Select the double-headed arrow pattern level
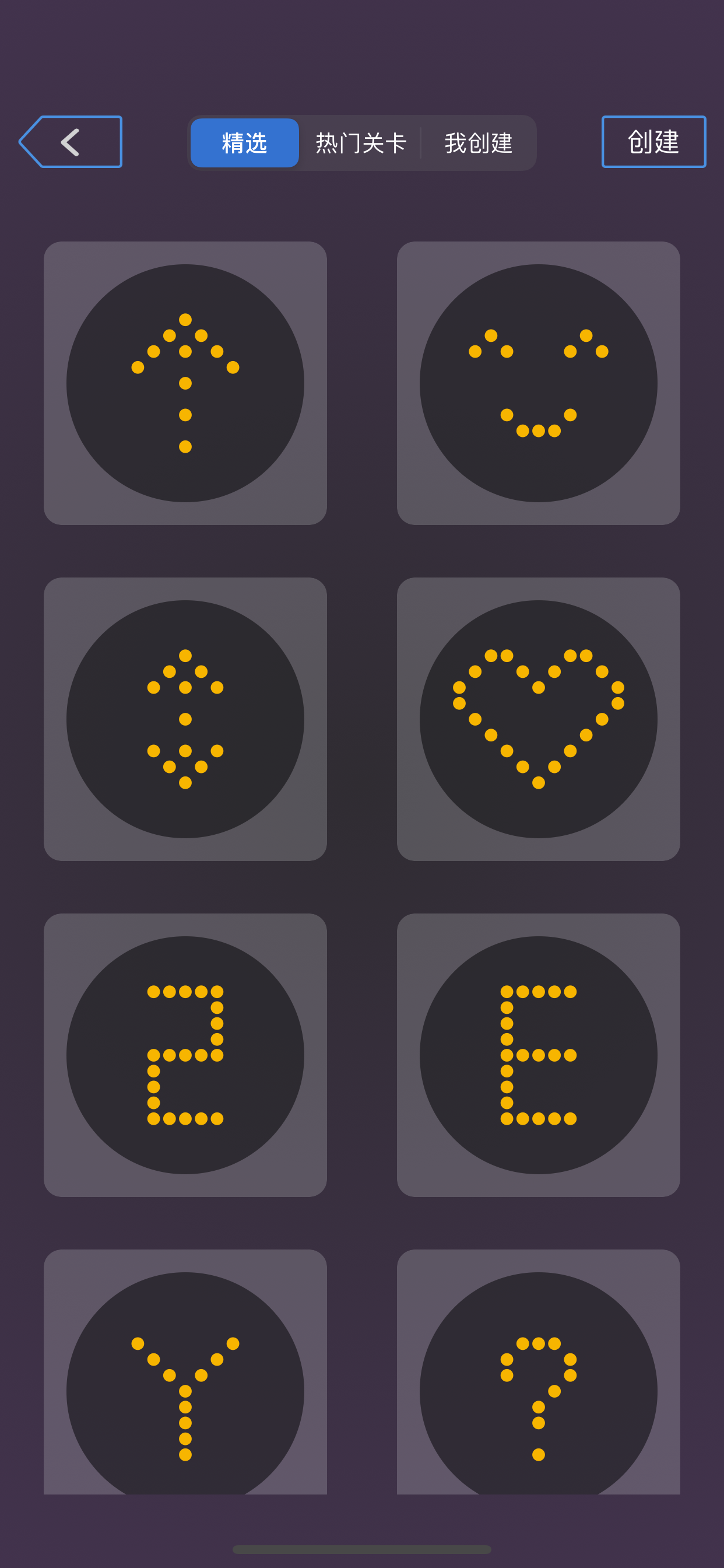 pyautogui.click(x=185, y=719)
